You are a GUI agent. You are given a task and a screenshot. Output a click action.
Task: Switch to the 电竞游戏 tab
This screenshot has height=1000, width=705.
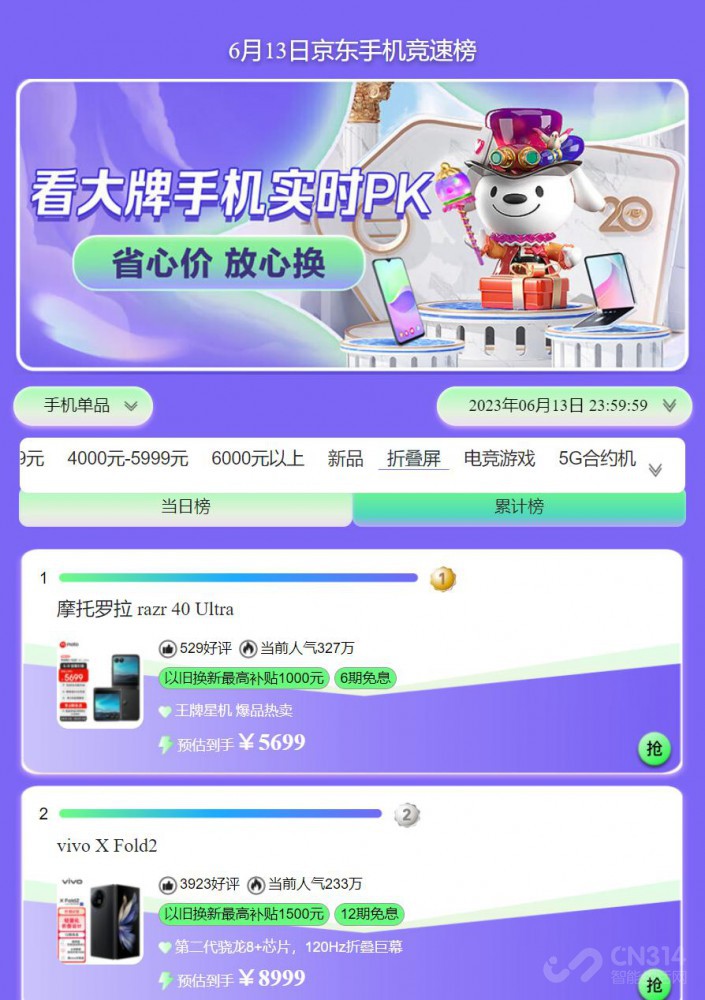pos(499,459)
